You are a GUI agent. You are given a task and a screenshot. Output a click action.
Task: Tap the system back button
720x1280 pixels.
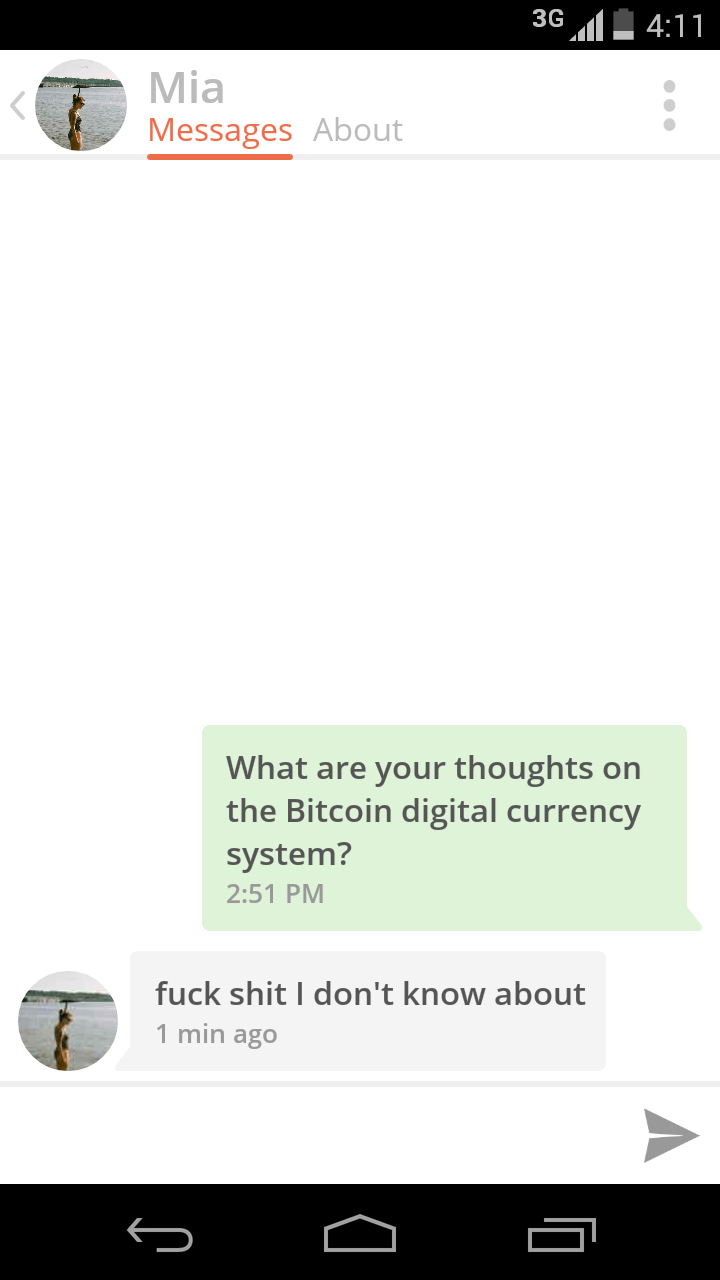point(160,1235)
